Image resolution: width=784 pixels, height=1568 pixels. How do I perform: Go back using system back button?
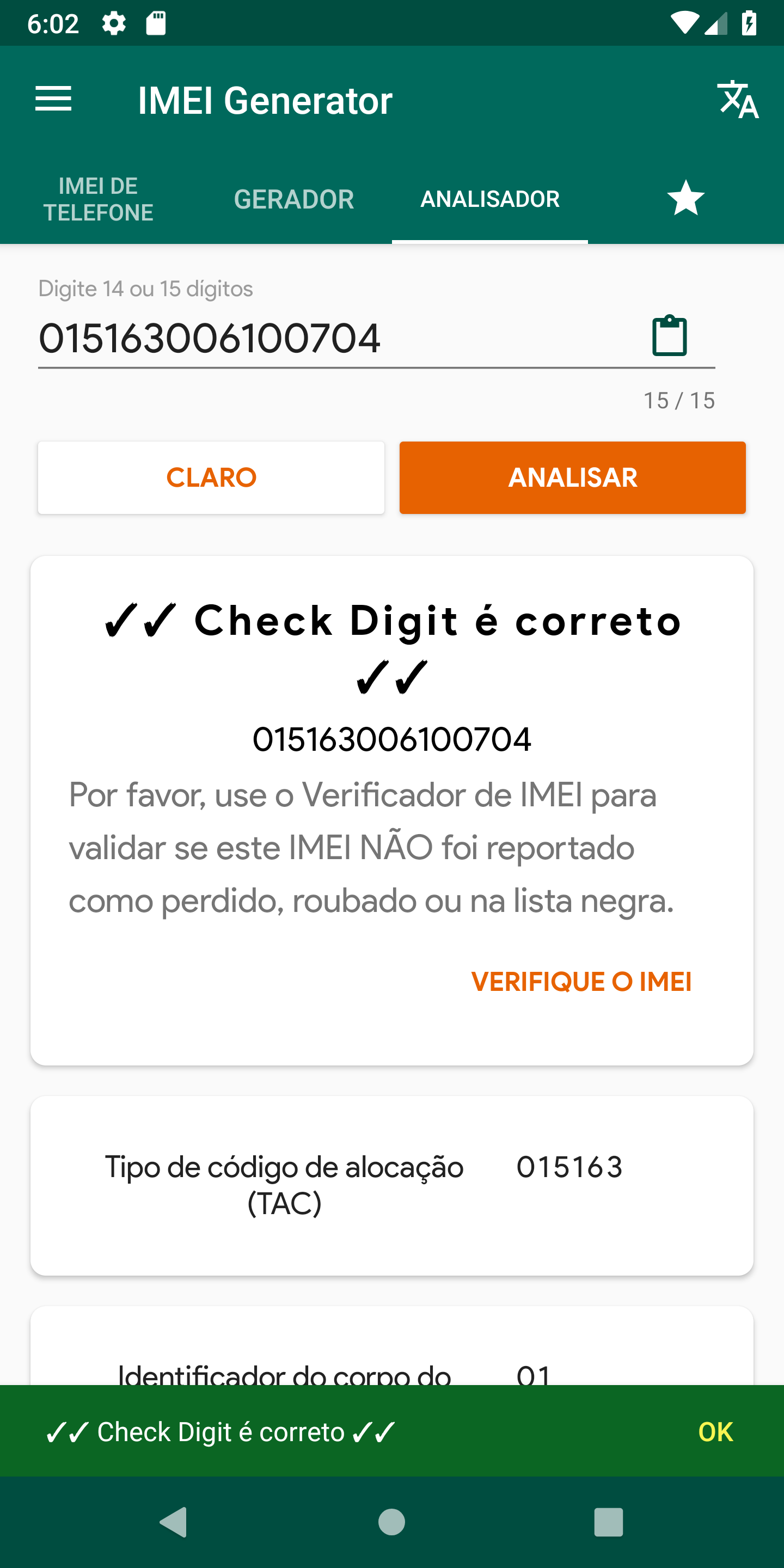[x=174, y=1522]
